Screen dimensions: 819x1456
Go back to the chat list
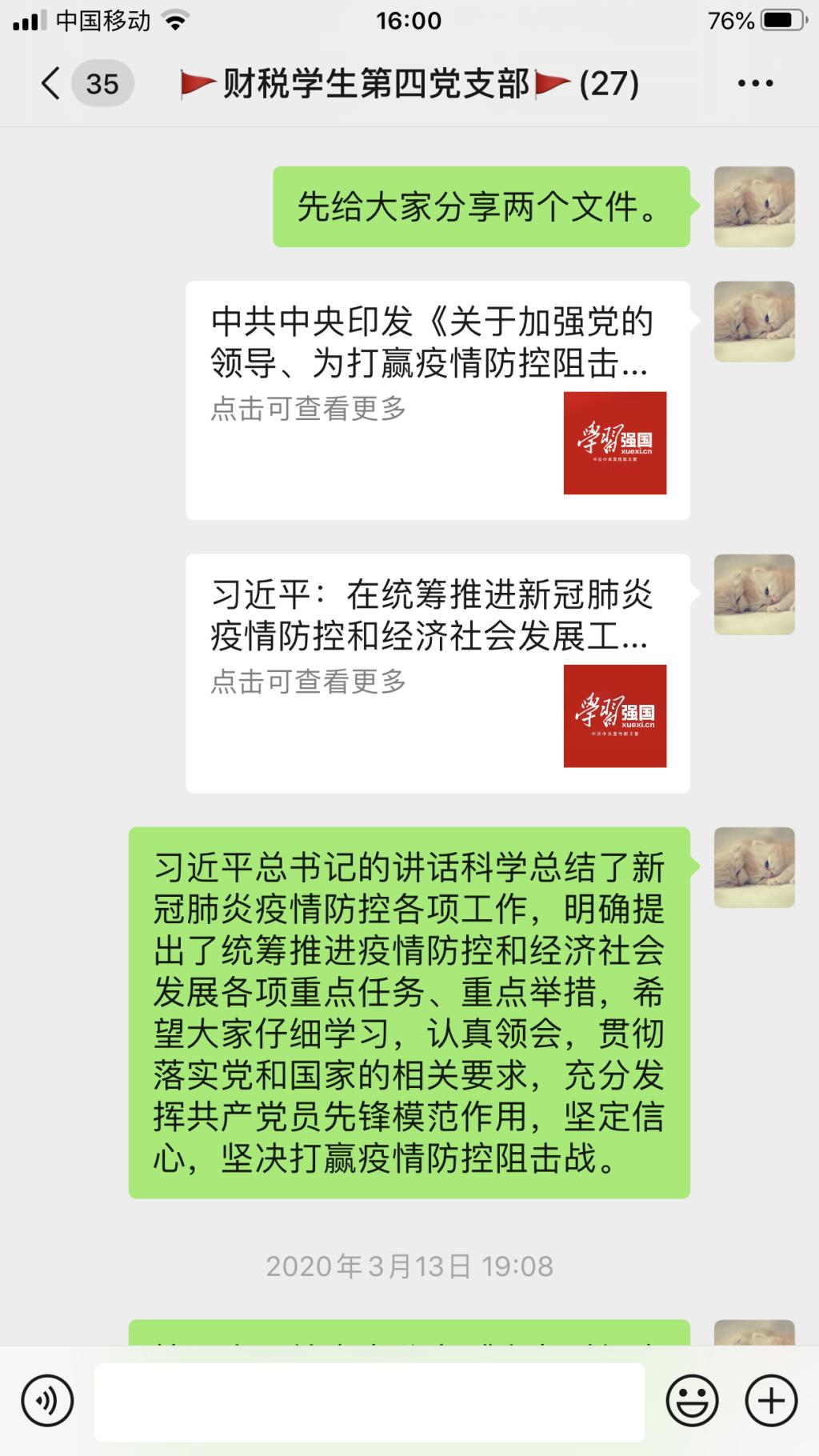click(x=51, y=83)
